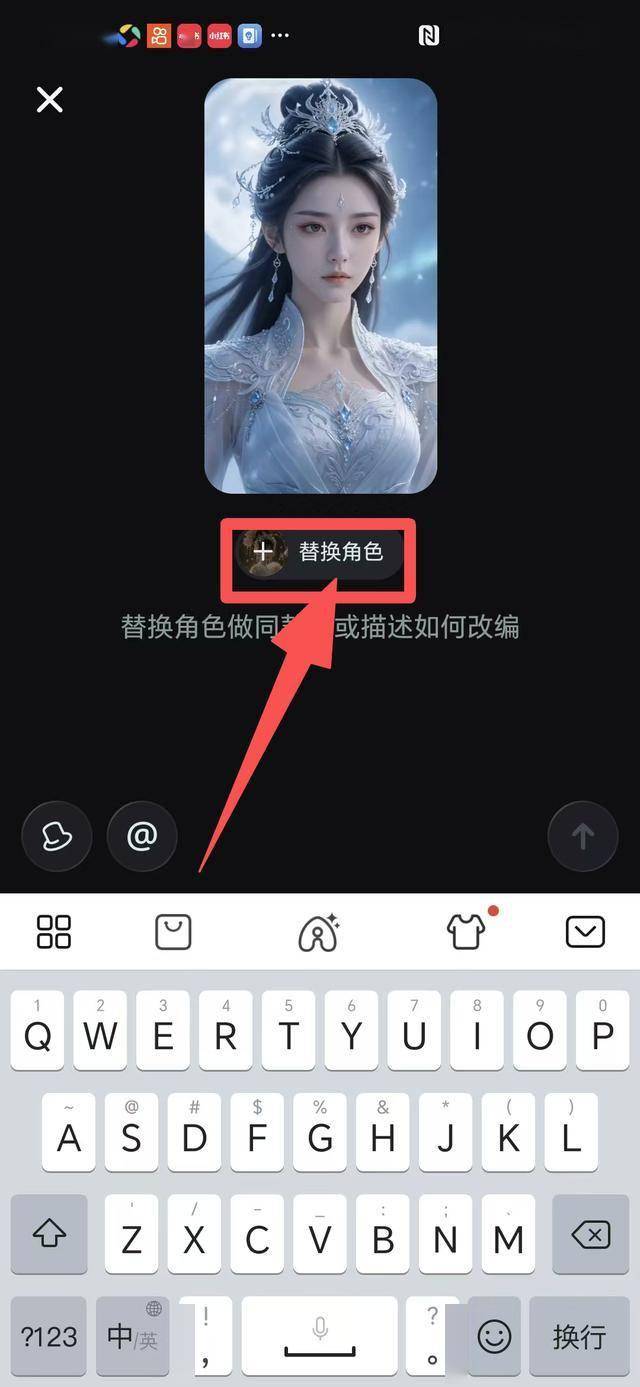Switch language with 中/英 key
The height and width of the screenshot is (1387, 640).
tap(133, 1336)
